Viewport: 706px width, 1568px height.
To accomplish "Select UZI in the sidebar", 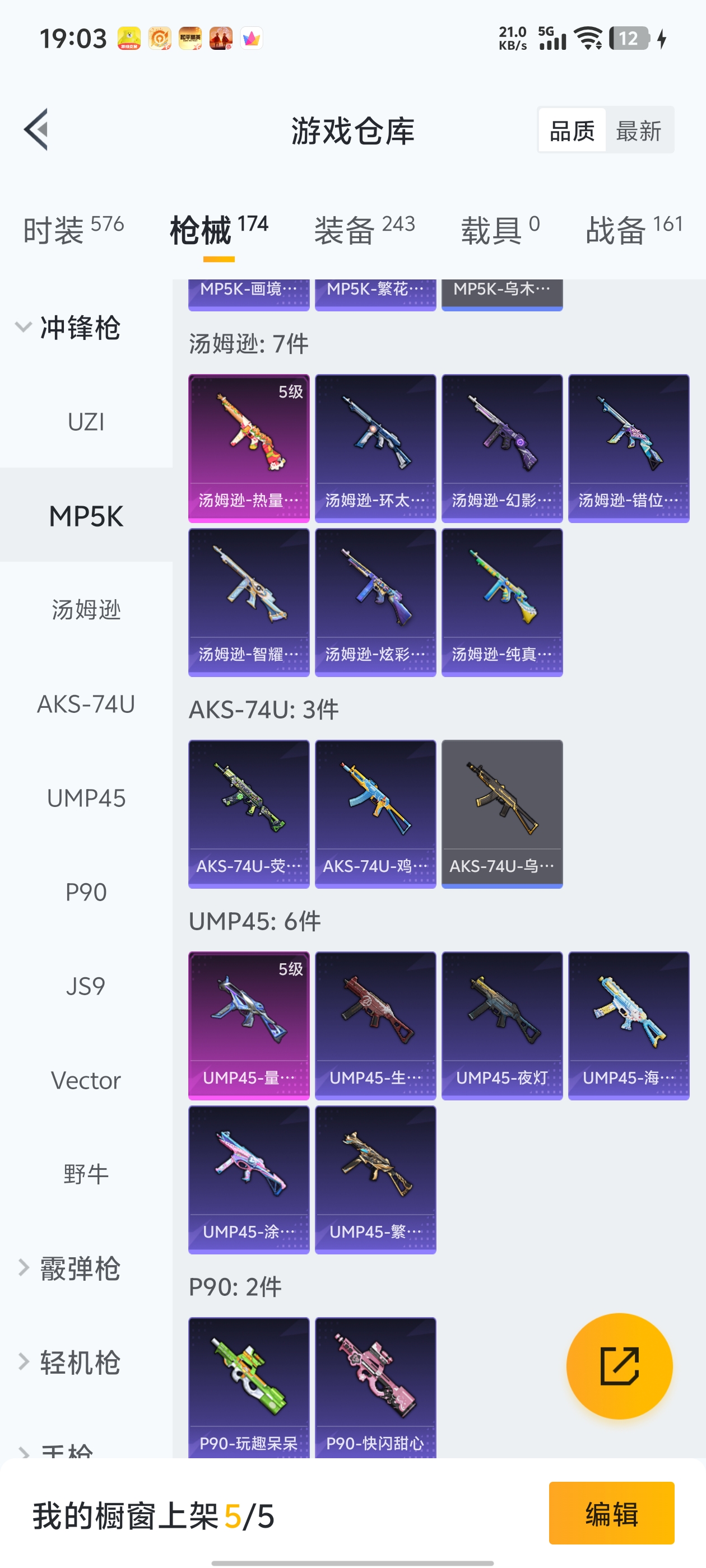I will 86,421.
